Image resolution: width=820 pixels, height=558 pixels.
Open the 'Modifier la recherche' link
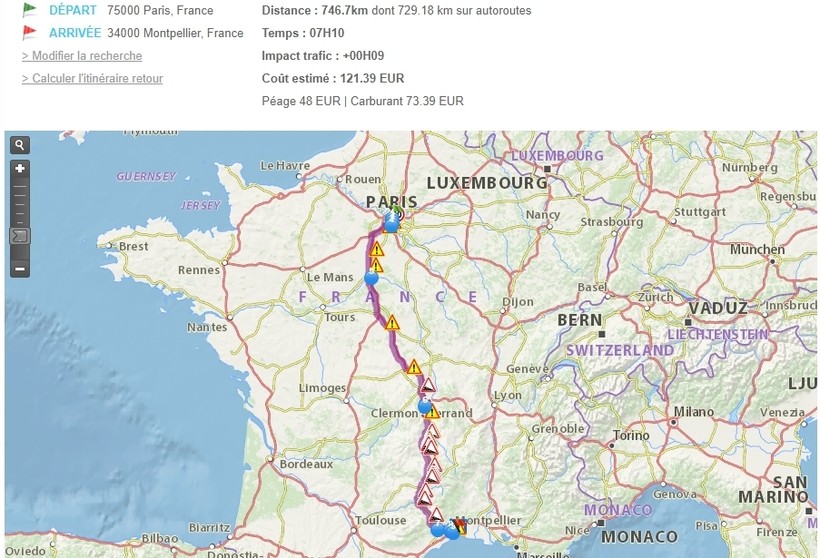86,56
